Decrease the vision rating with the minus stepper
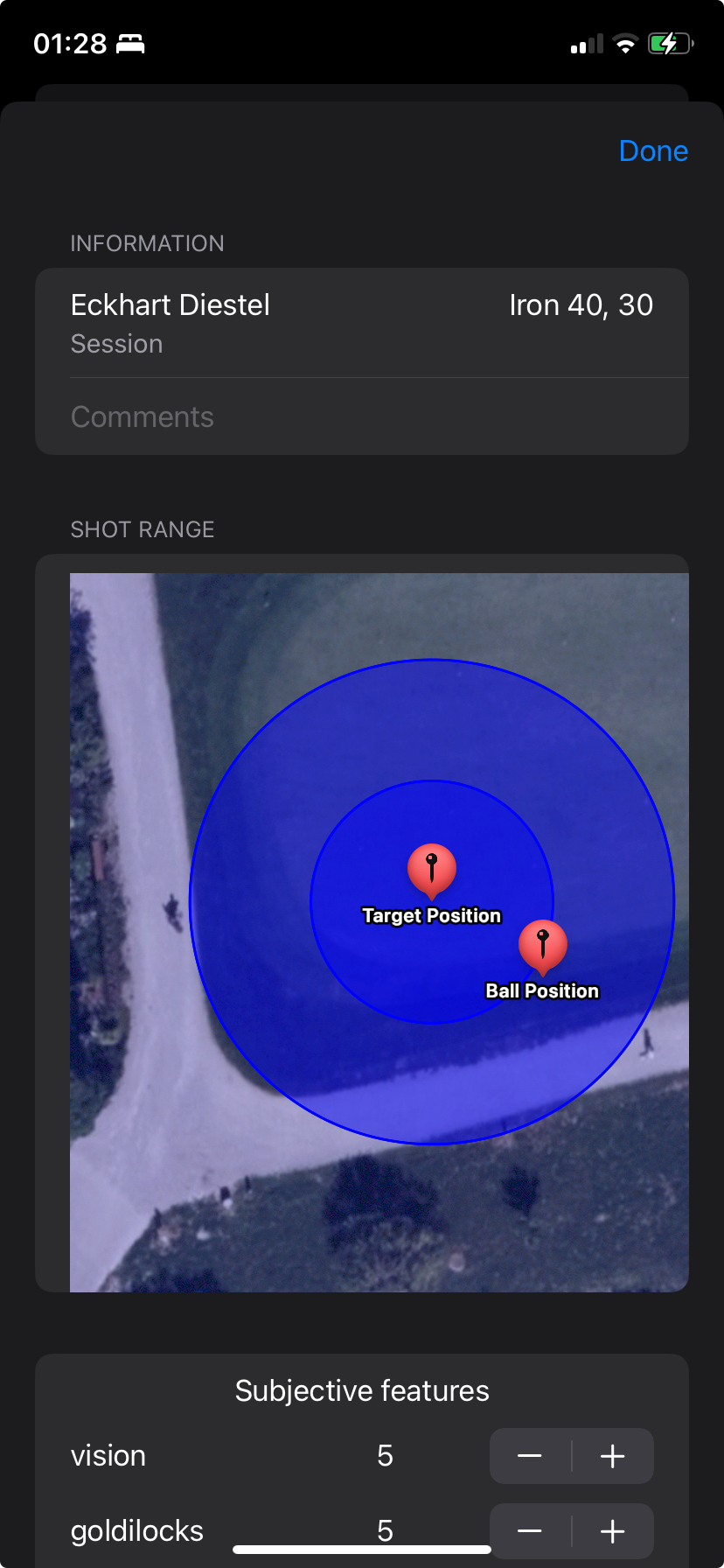The image size is (724, 1568). coord(530,1455)
